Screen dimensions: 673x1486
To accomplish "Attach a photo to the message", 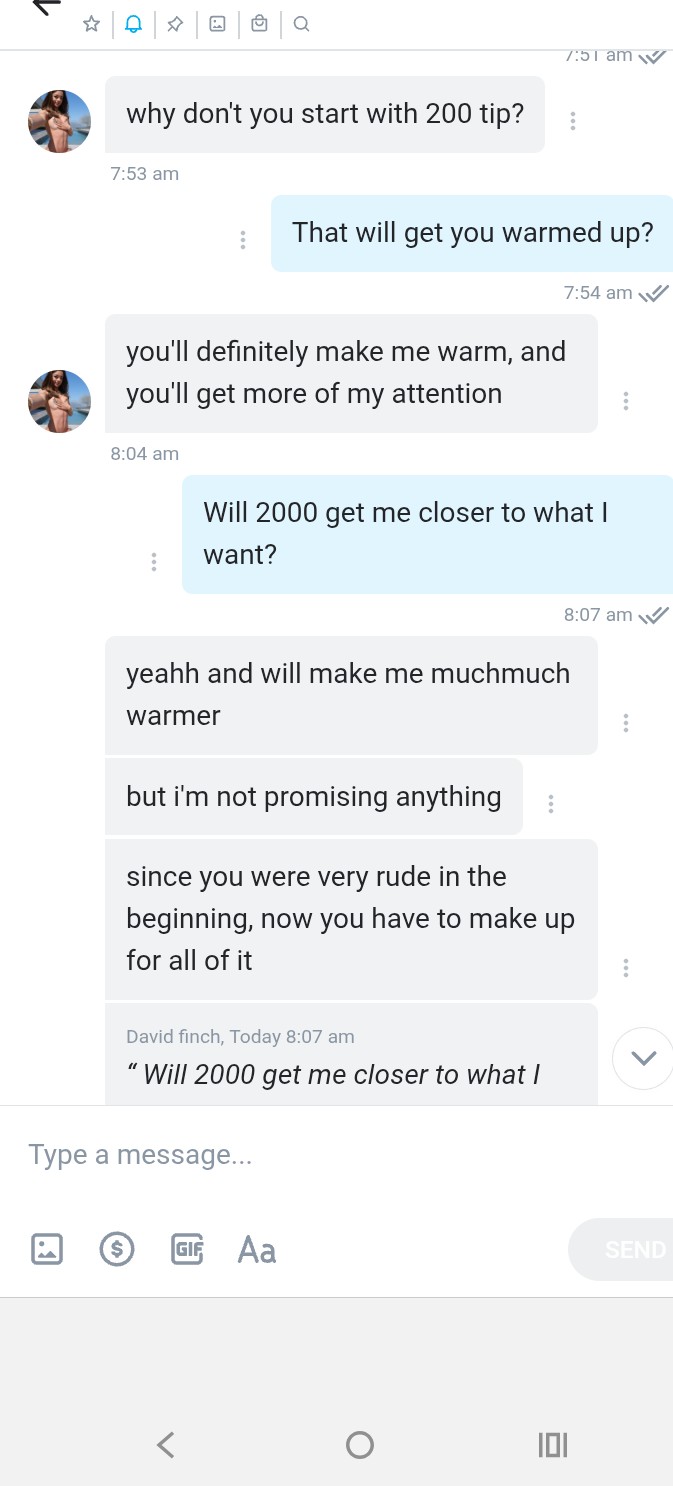I will [47, 1249].
